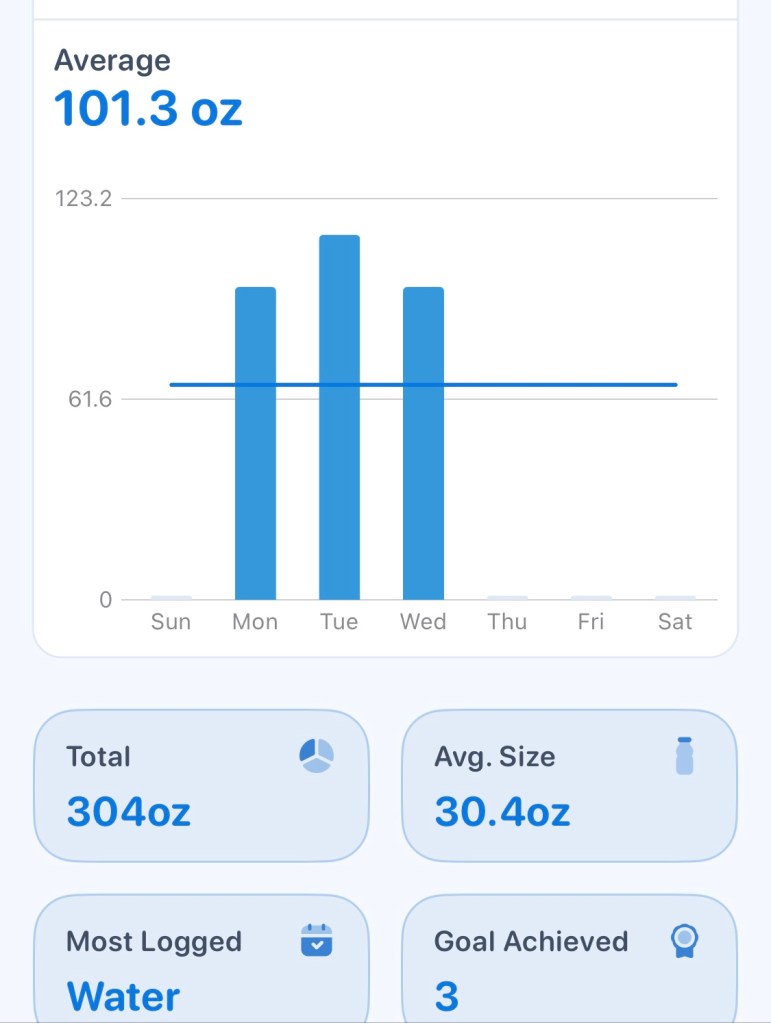Select the Tue bar in the chart

tap(339, 417)
